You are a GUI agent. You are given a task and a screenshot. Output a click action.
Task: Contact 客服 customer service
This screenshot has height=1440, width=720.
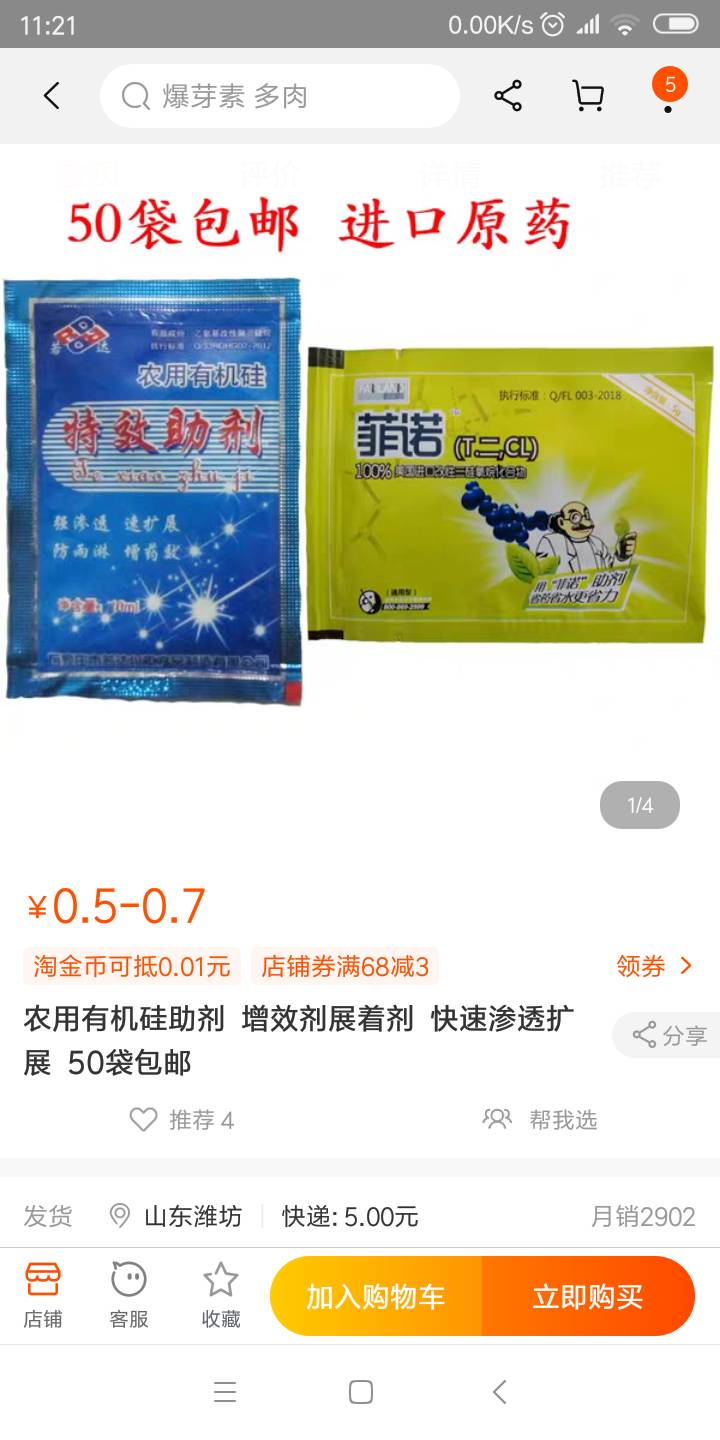pos(129,1295)
